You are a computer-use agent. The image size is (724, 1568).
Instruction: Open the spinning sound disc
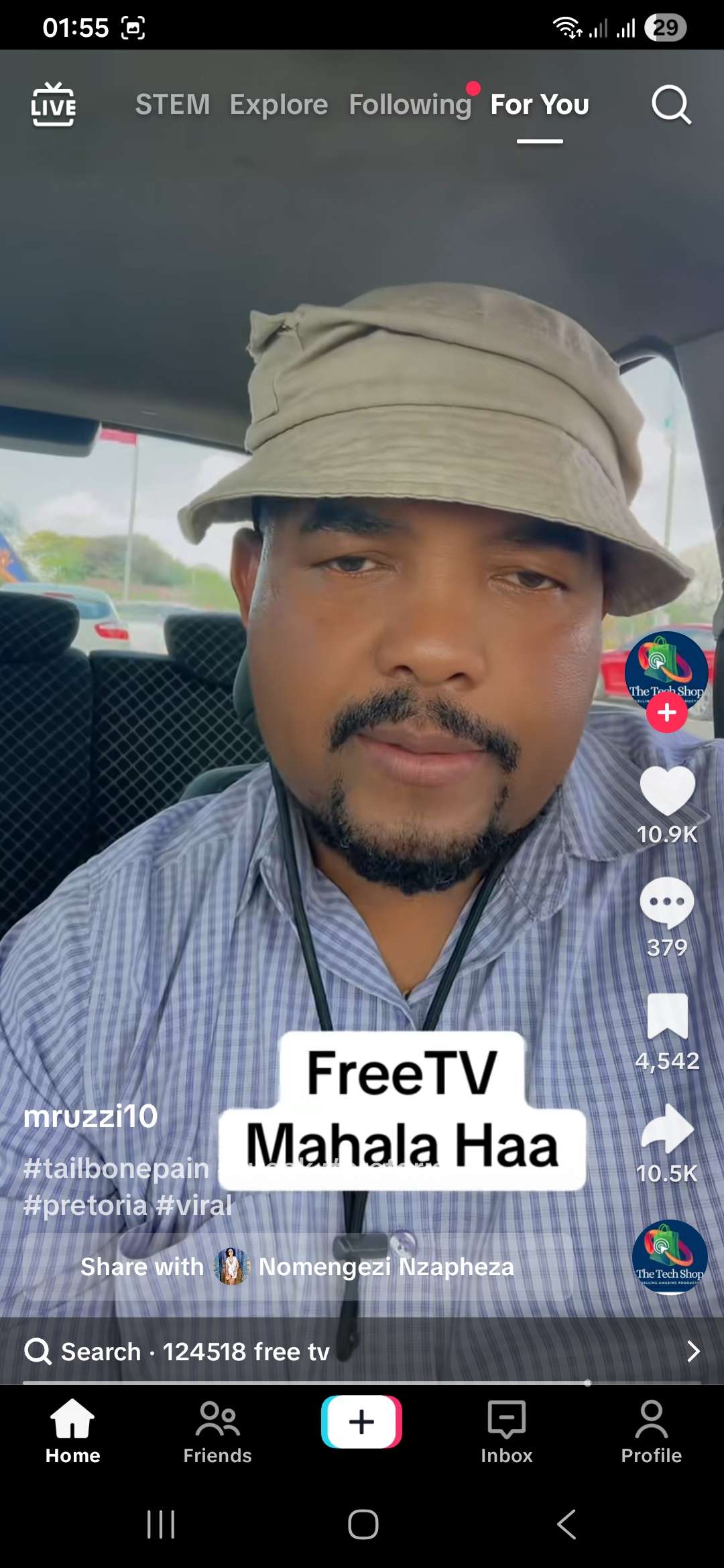[669, 1257]
